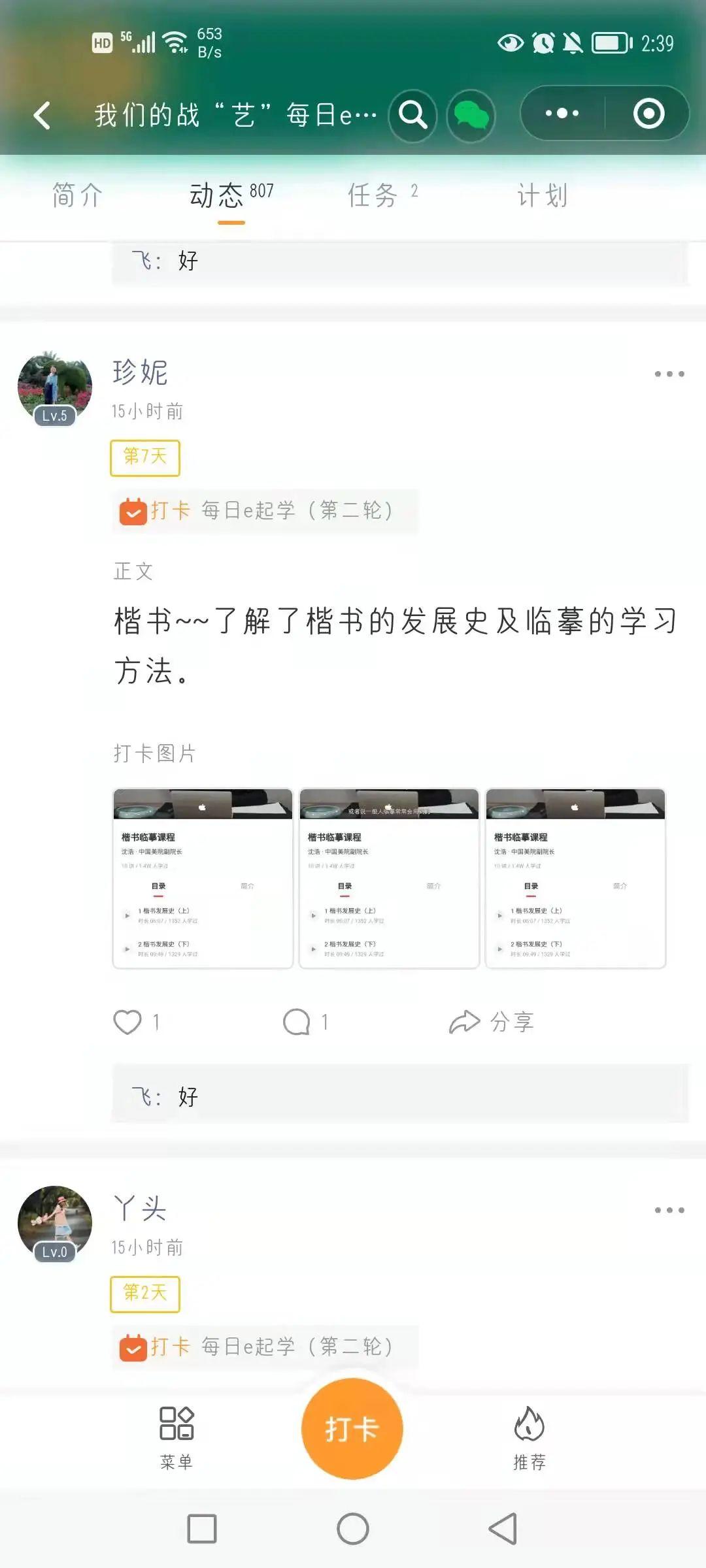
Task: Open the green chat bubble icon
Action: tap(471, 116)
